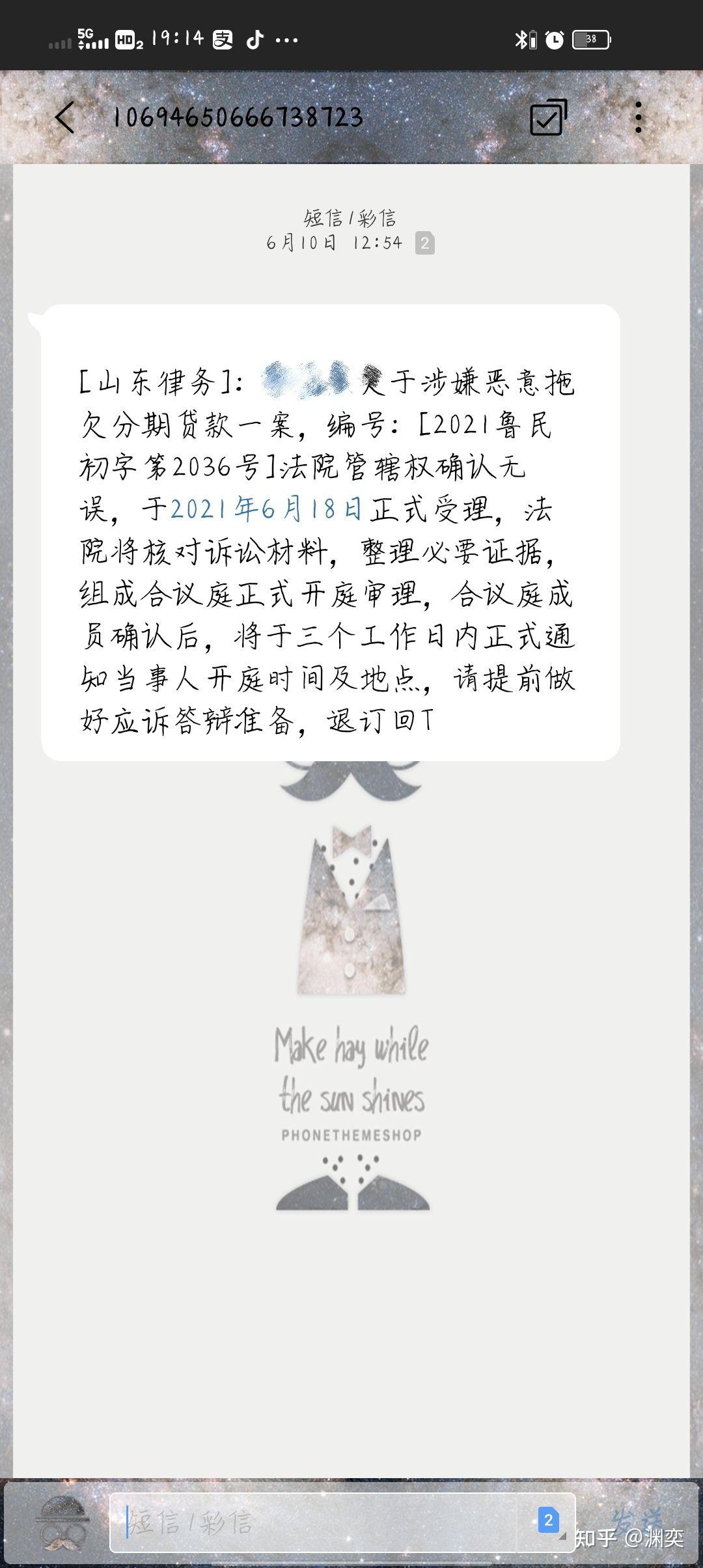This screenshot has height=1568, width=703.
Task: Focus the 短信/彩信 message input field
Action: point(312,1522)
